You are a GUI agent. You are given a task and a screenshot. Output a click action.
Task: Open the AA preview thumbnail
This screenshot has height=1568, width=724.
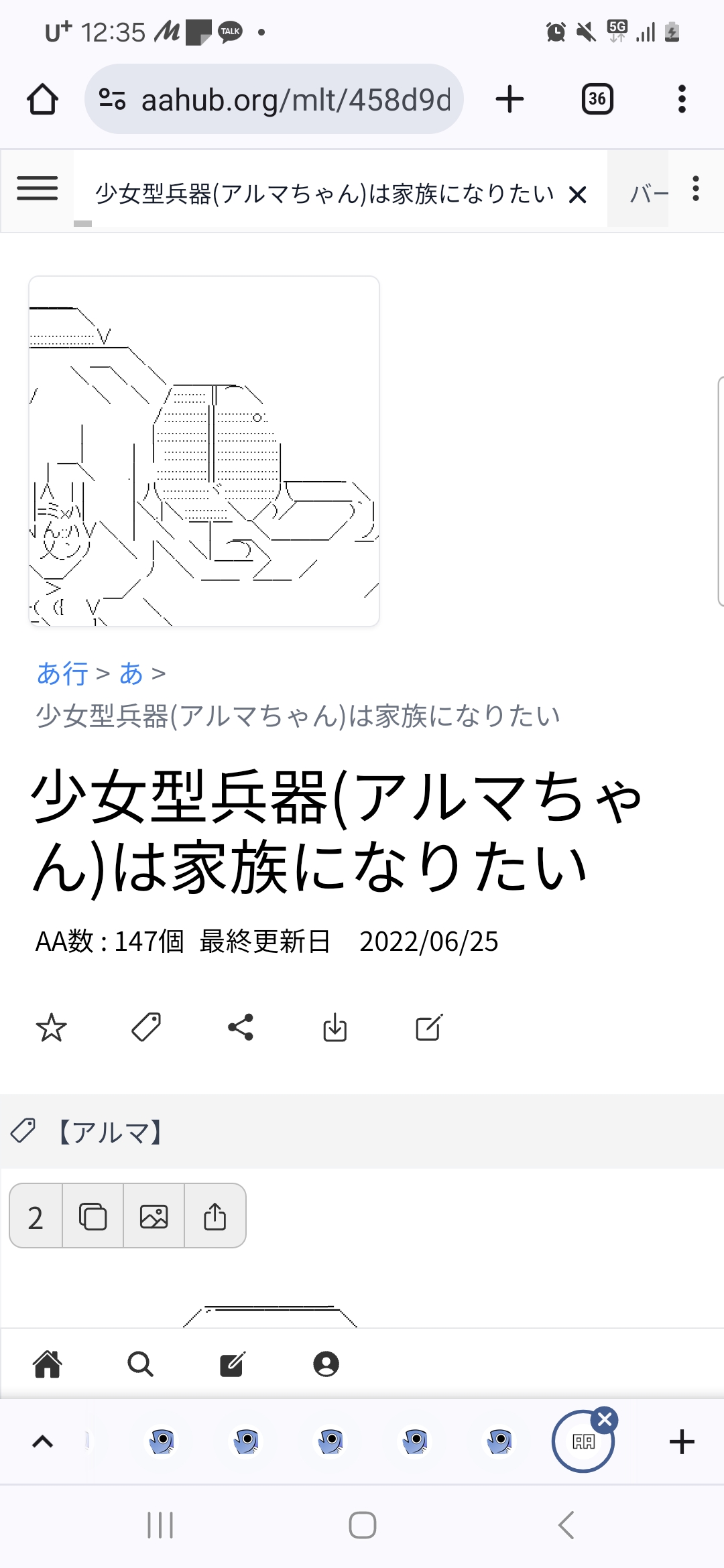[x=204, y=451]
